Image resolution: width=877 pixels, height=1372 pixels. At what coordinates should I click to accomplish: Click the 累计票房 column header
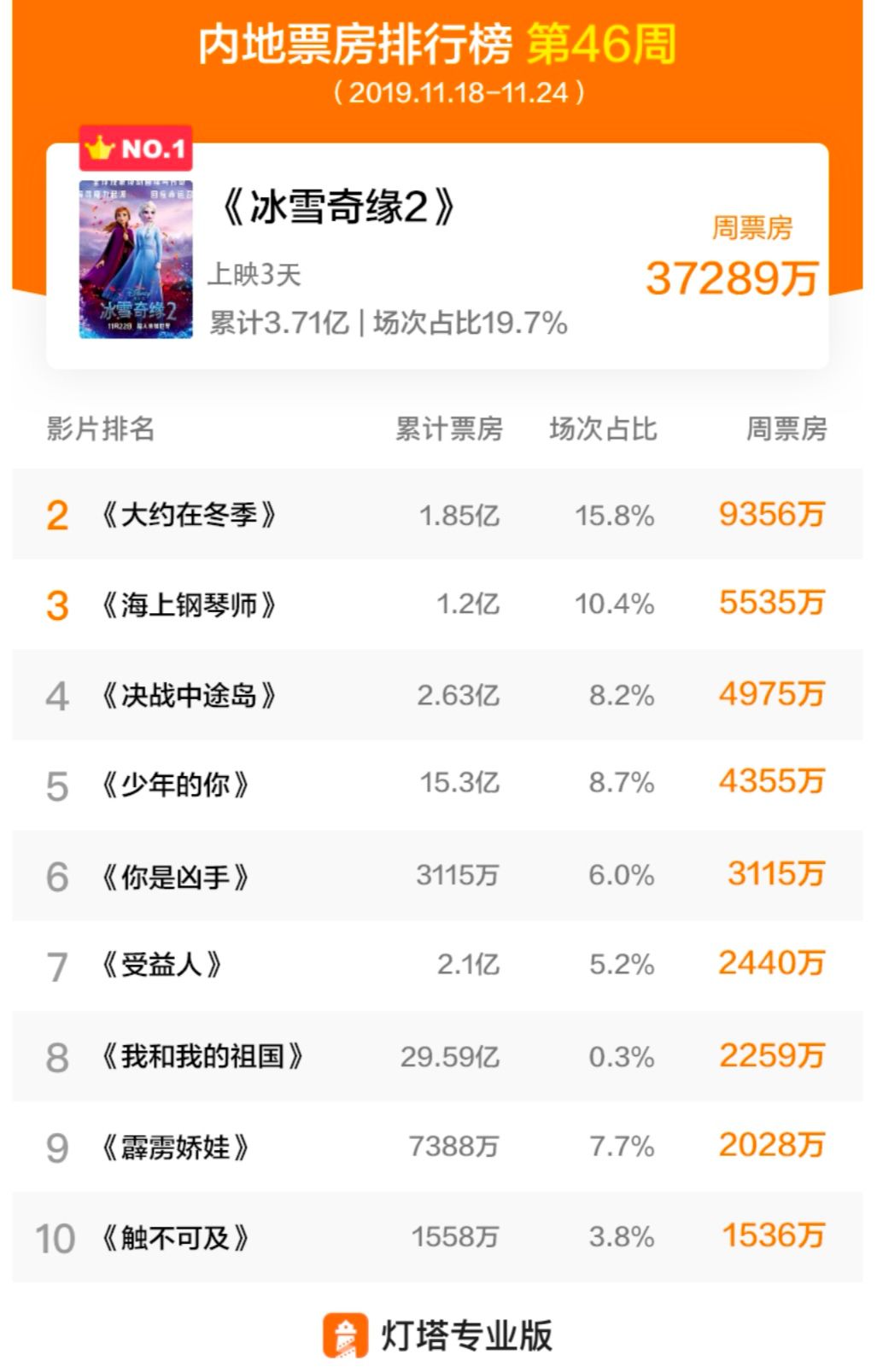(447, 430)
